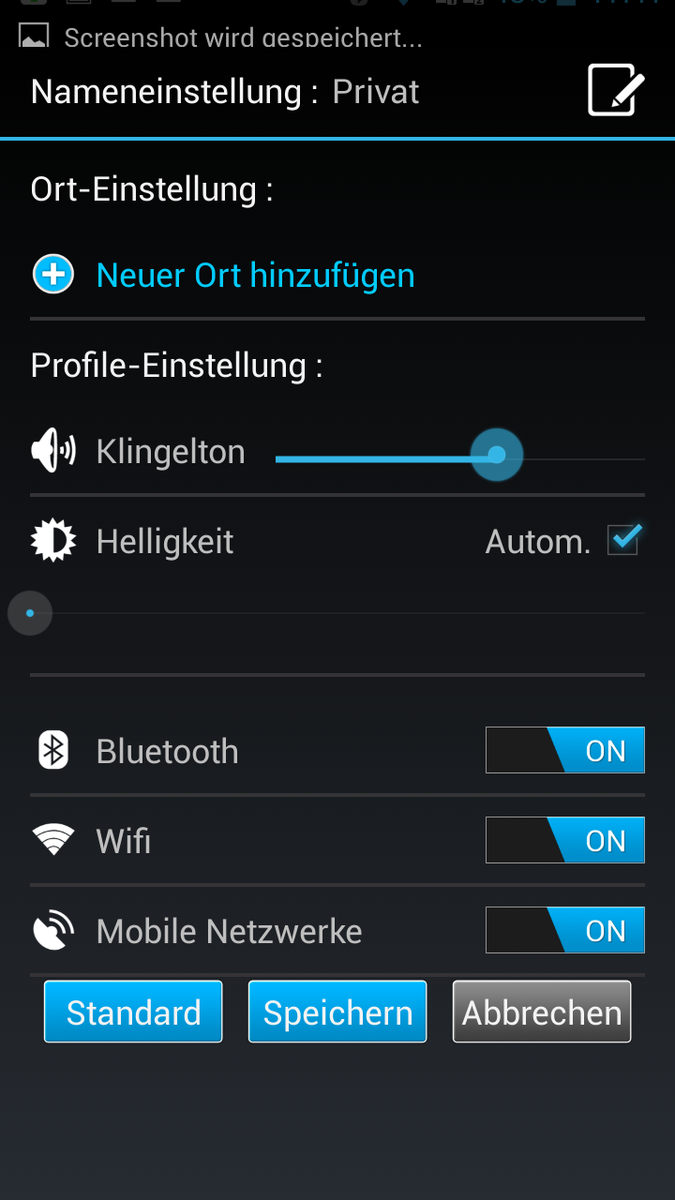Uncheck the Autom. brightness checkbox
Image resolution: width=675 pixels, height=1200 pixels.
click(624, 540)
